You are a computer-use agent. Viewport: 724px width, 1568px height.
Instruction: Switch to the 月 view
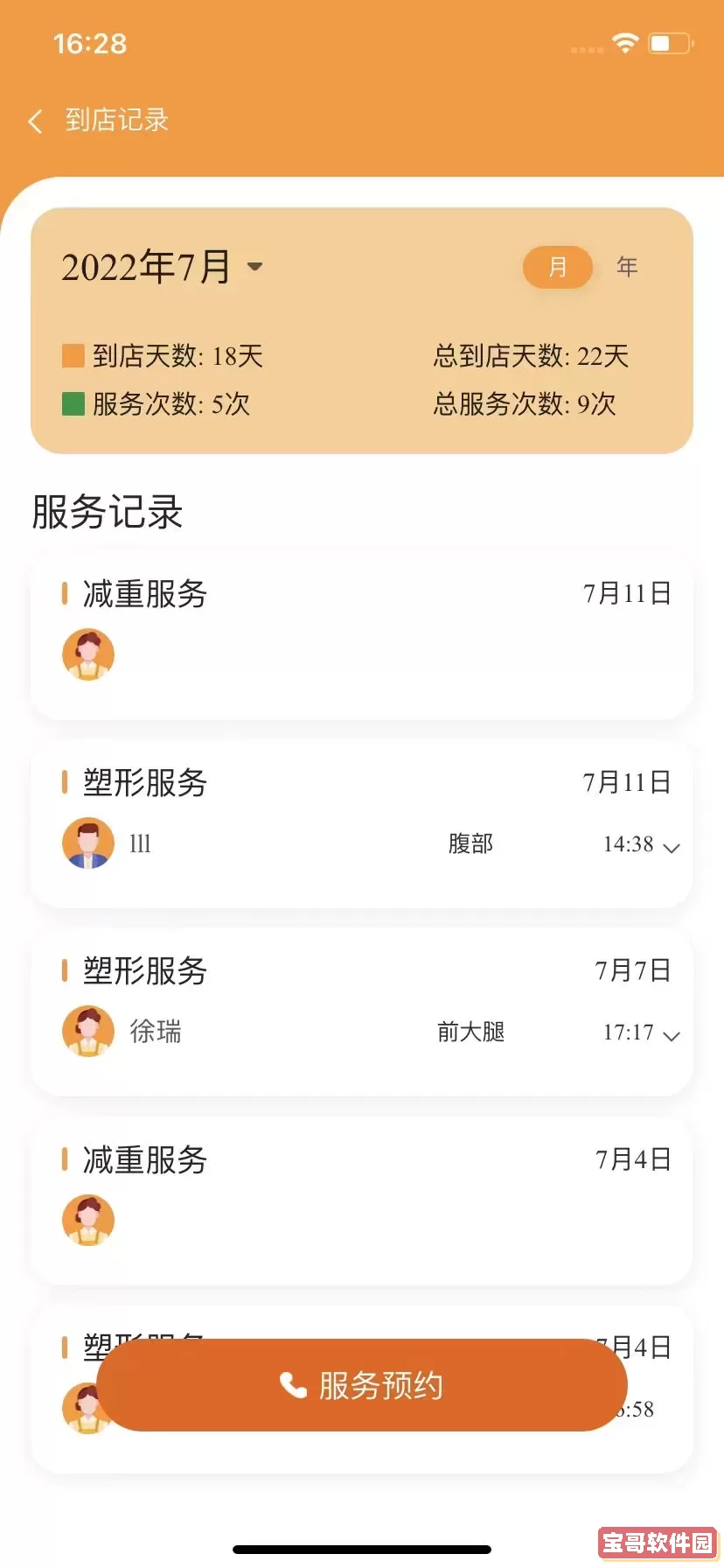pyautogui.click(x=557, y=267)
